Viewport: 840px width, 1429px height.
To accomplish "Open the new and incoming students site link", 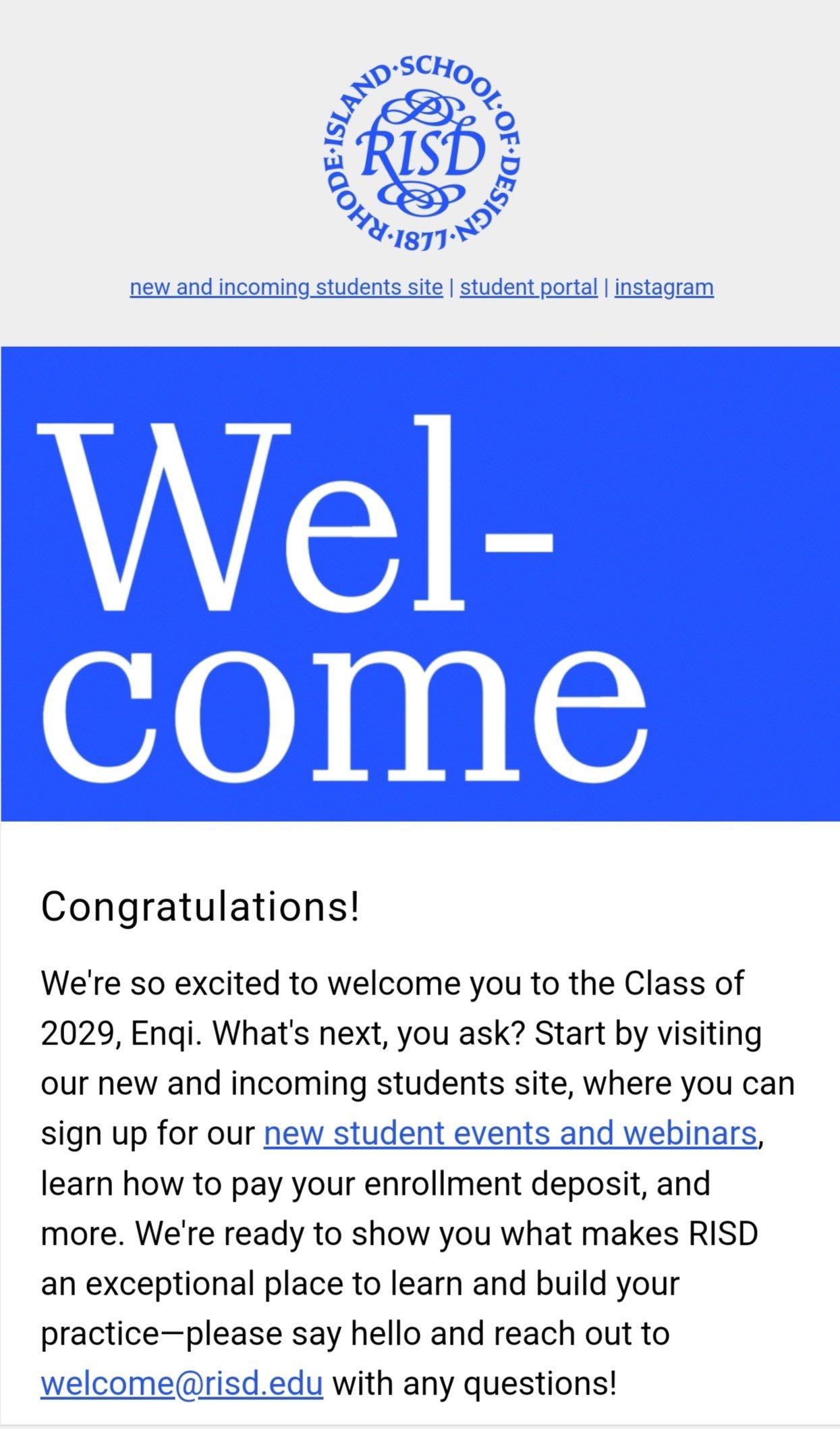I will coord(286,287).
